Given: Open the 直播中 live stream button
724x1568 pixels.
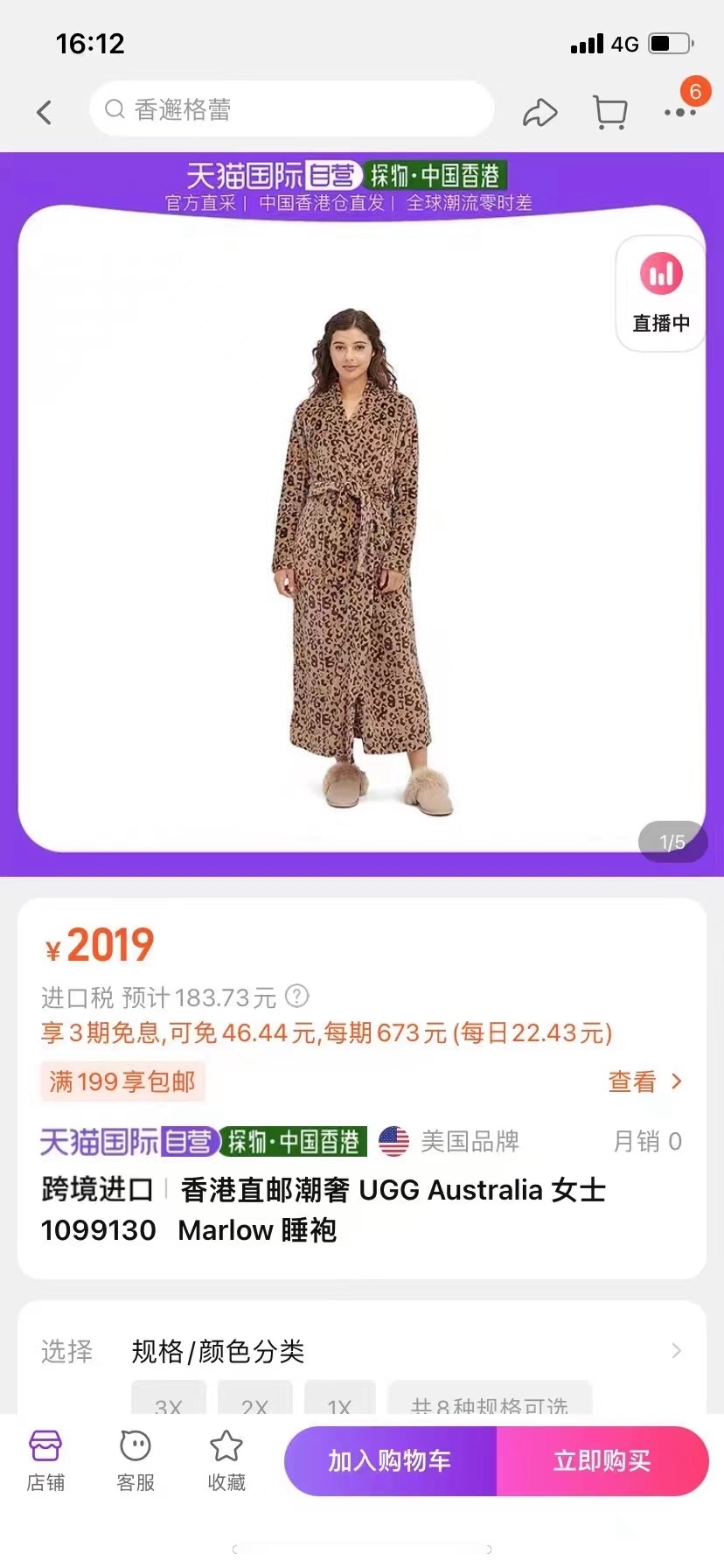Looking at the screenshot, I should click(x=661, y=294).
